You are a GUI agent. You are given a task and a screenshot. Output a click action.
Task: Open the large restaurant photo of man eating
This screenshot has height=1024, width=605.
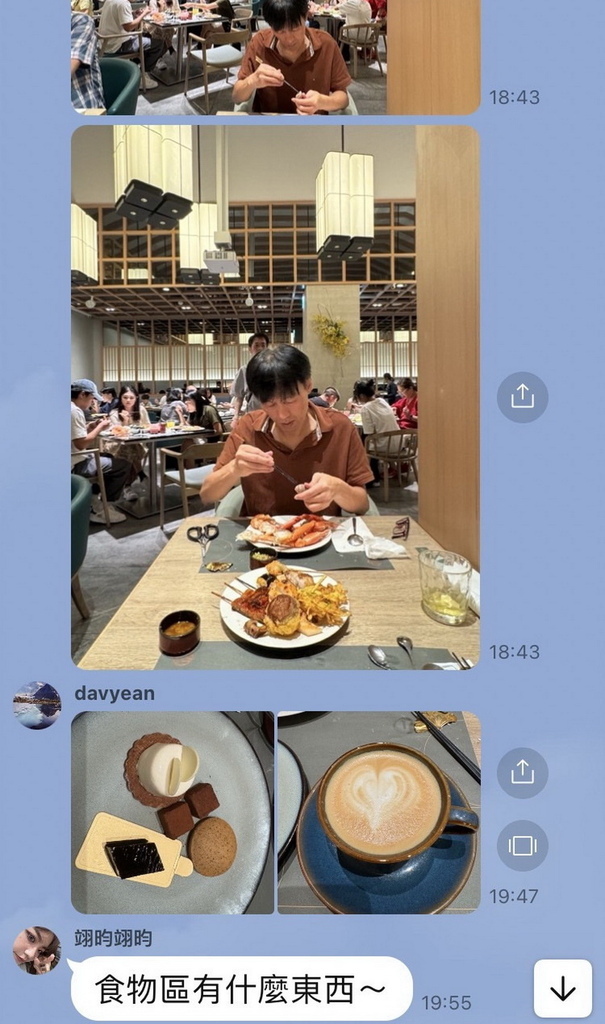(x=275, y=398)
